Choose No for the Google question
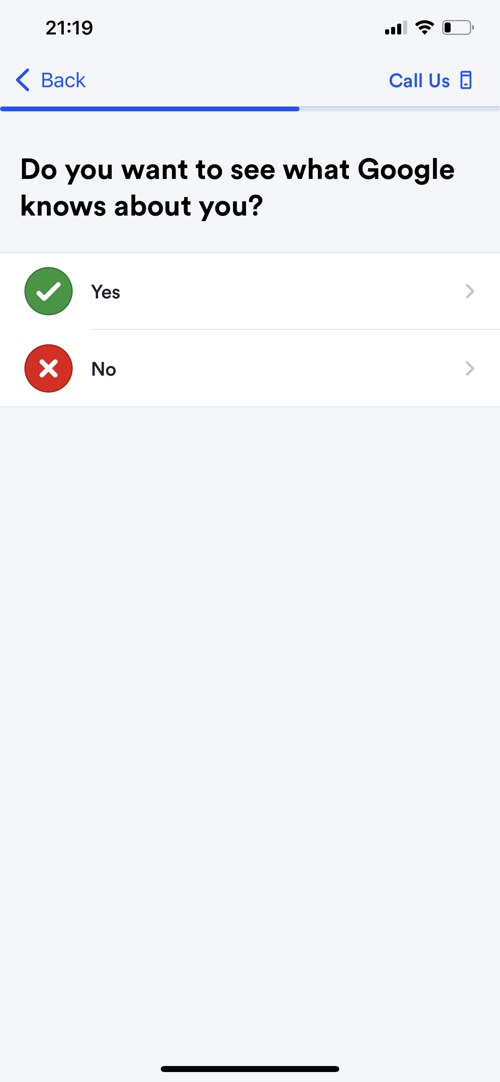 click(x=250, y=368)
